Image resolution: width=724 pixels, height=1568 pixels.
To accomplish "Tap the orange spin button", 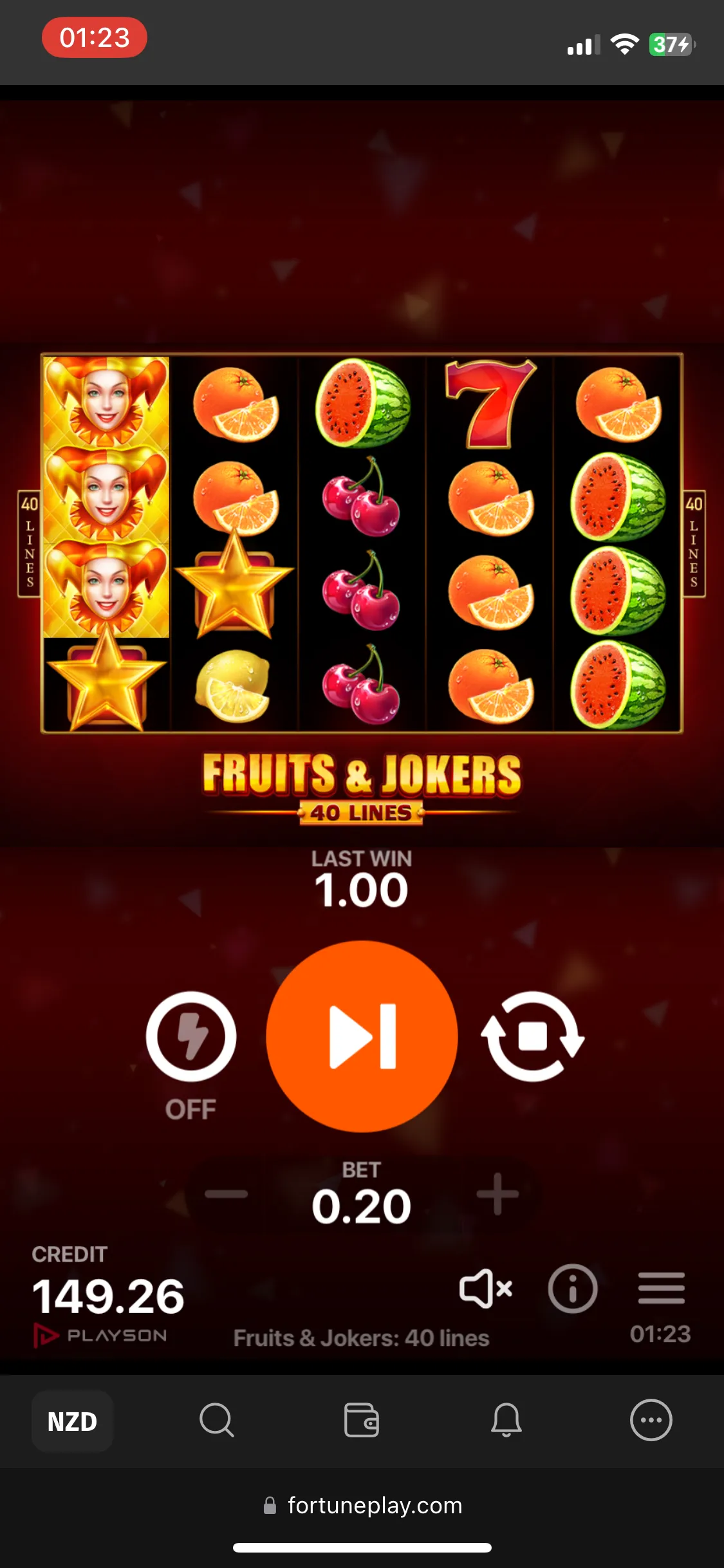I will (362, 1036).
